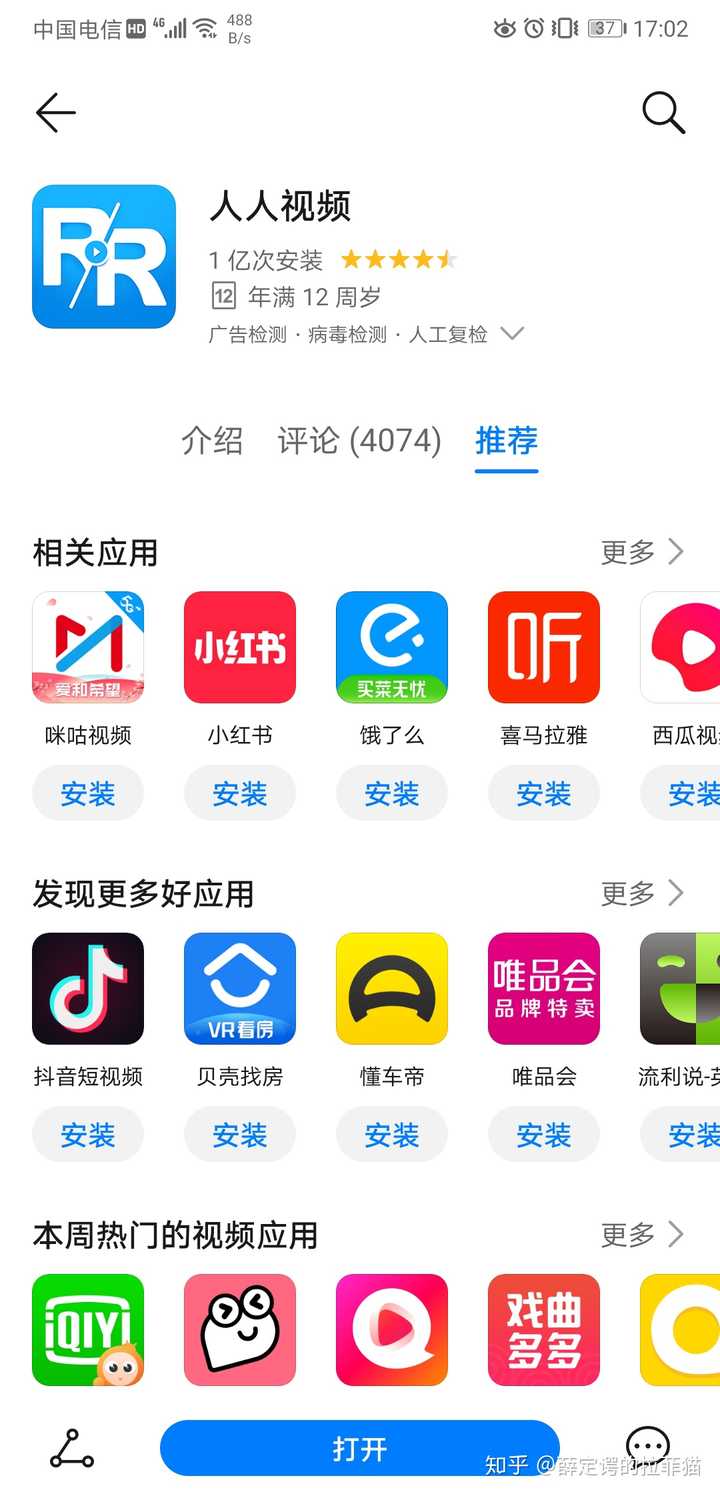
Task: Install 喜马拉雅
Action: click(544, 794)
